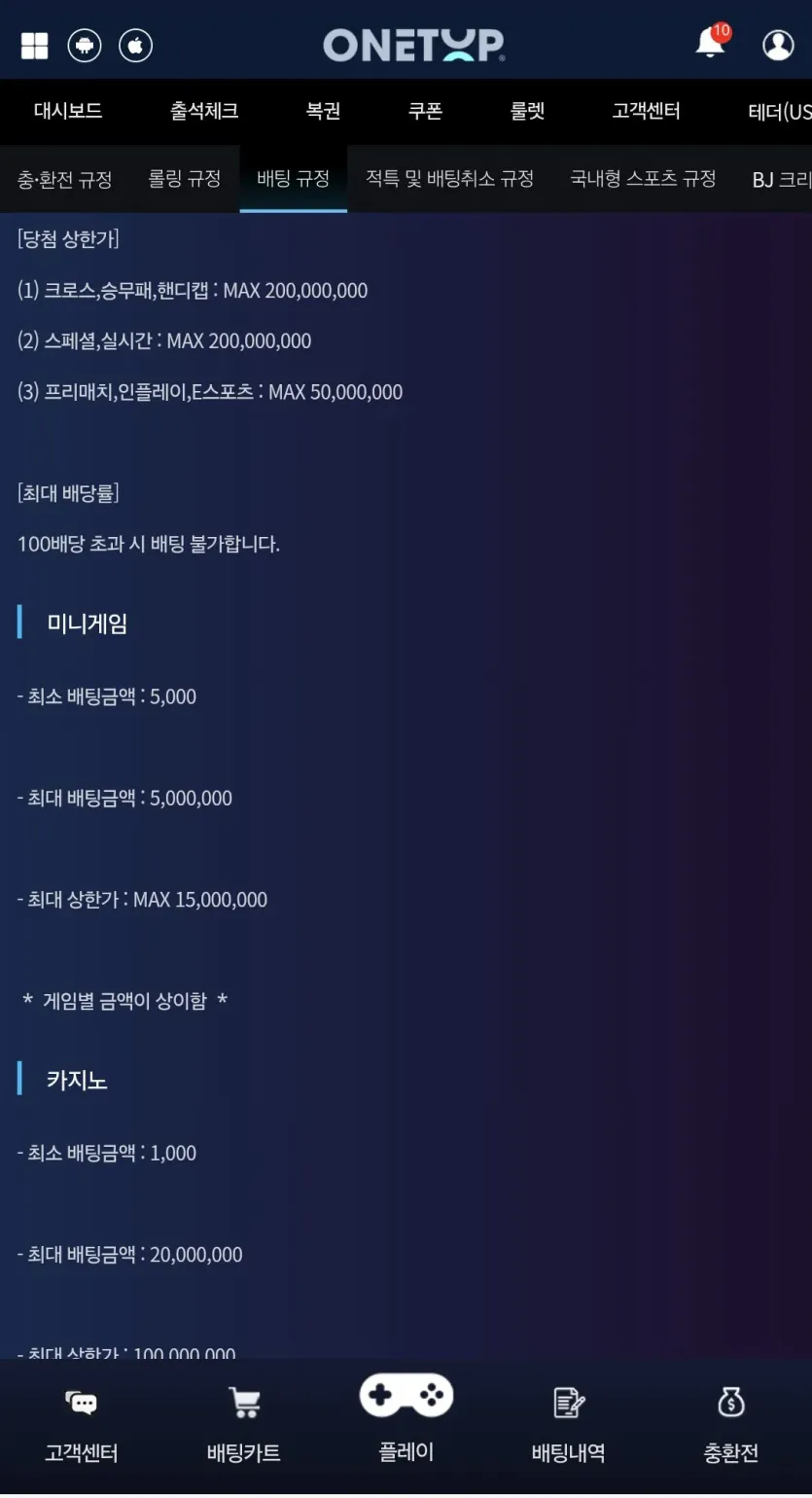Open 충환전 in the bottom bar
812x1498 pixels.
(x=731, y=1426)
